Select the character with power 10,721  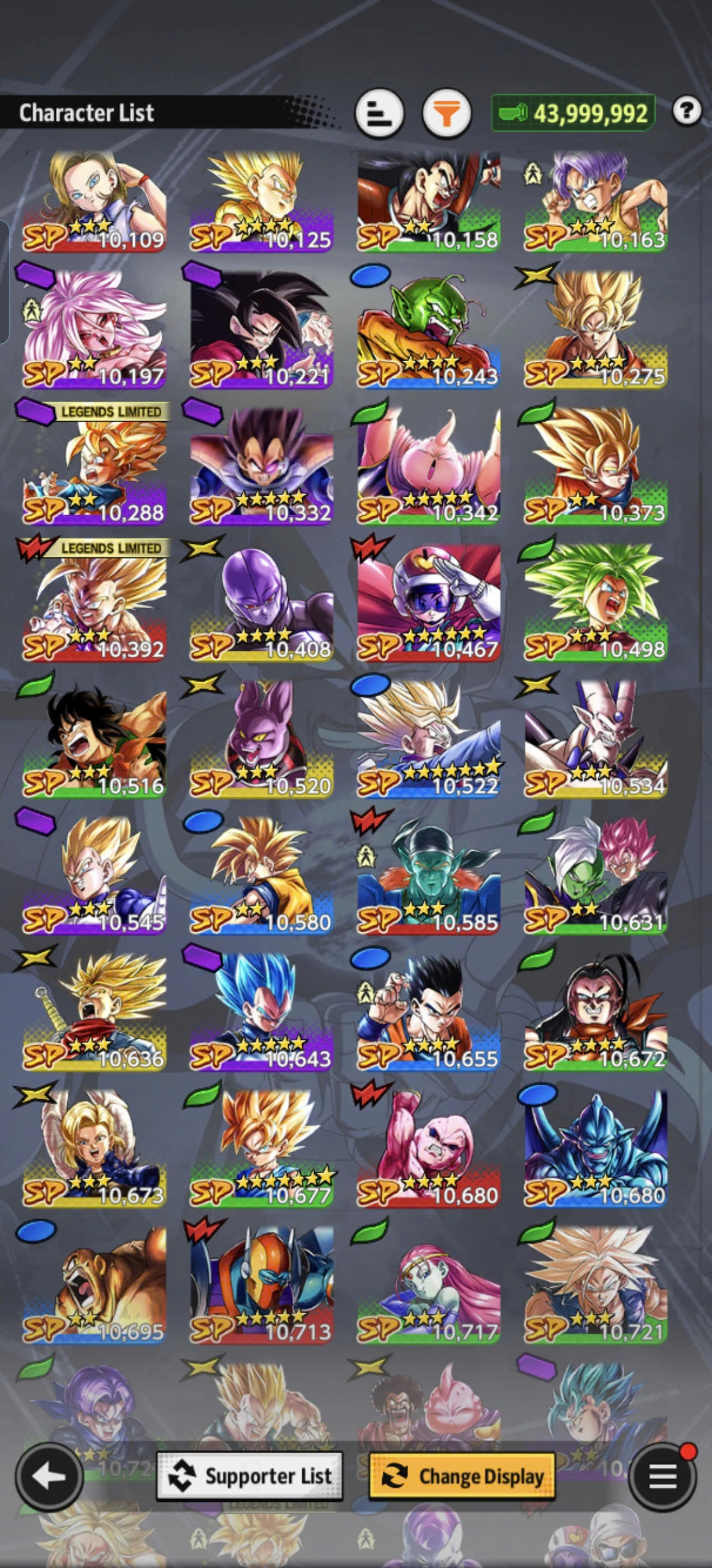(x=596, y=1286)
